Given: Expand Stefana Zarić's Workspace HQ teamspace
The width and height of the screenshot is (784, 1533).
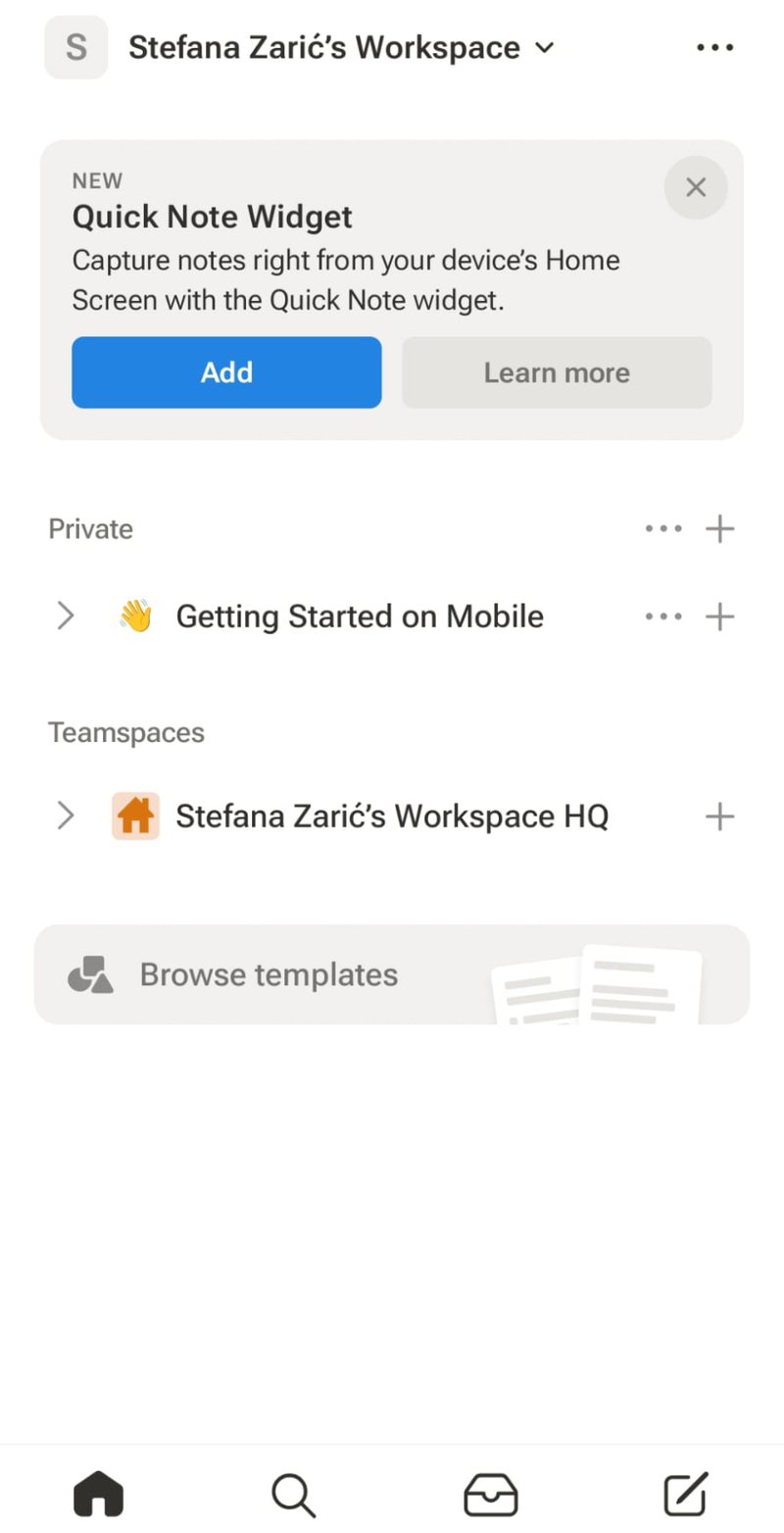Looking at the screenshot, I should coord(66,816).
